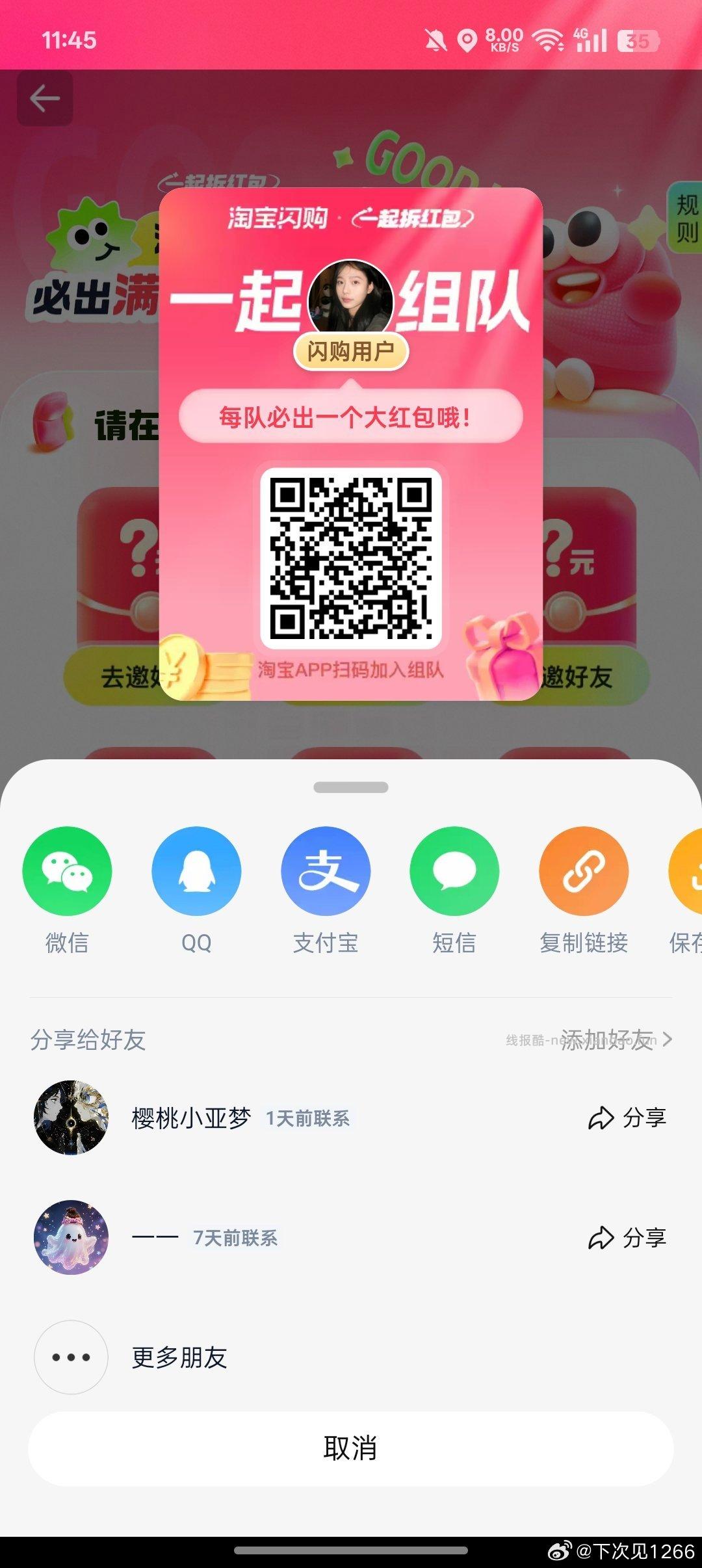This screenshot has height=1568, width=702.
Task: Expand 添加好友 via its chevron
Action: point(666,1040)
